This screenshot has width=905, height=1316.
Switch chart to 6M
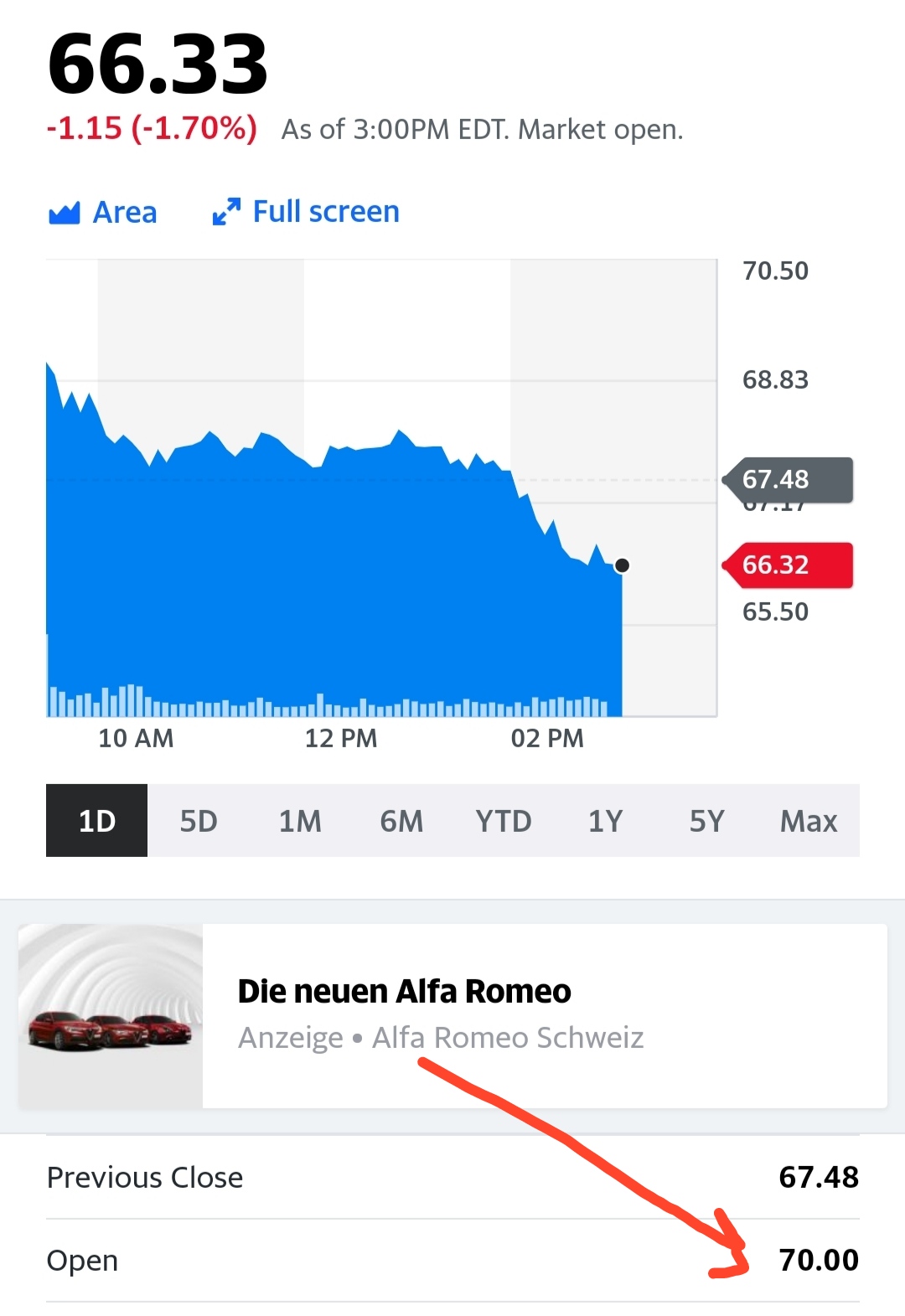click(x=401, y=821)
